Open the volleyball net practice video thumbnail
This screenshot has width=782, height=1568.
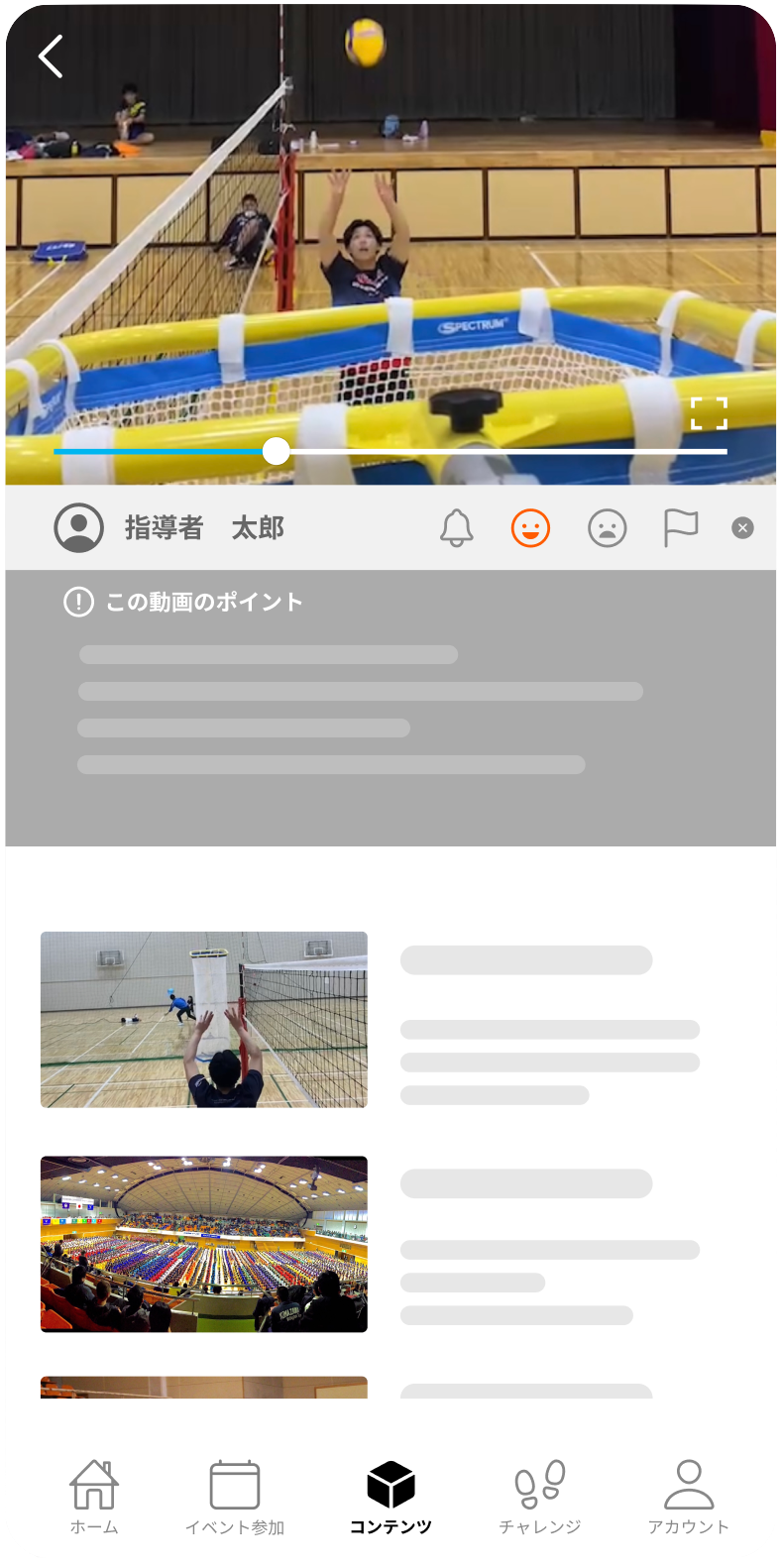[x=204, y=1019]
